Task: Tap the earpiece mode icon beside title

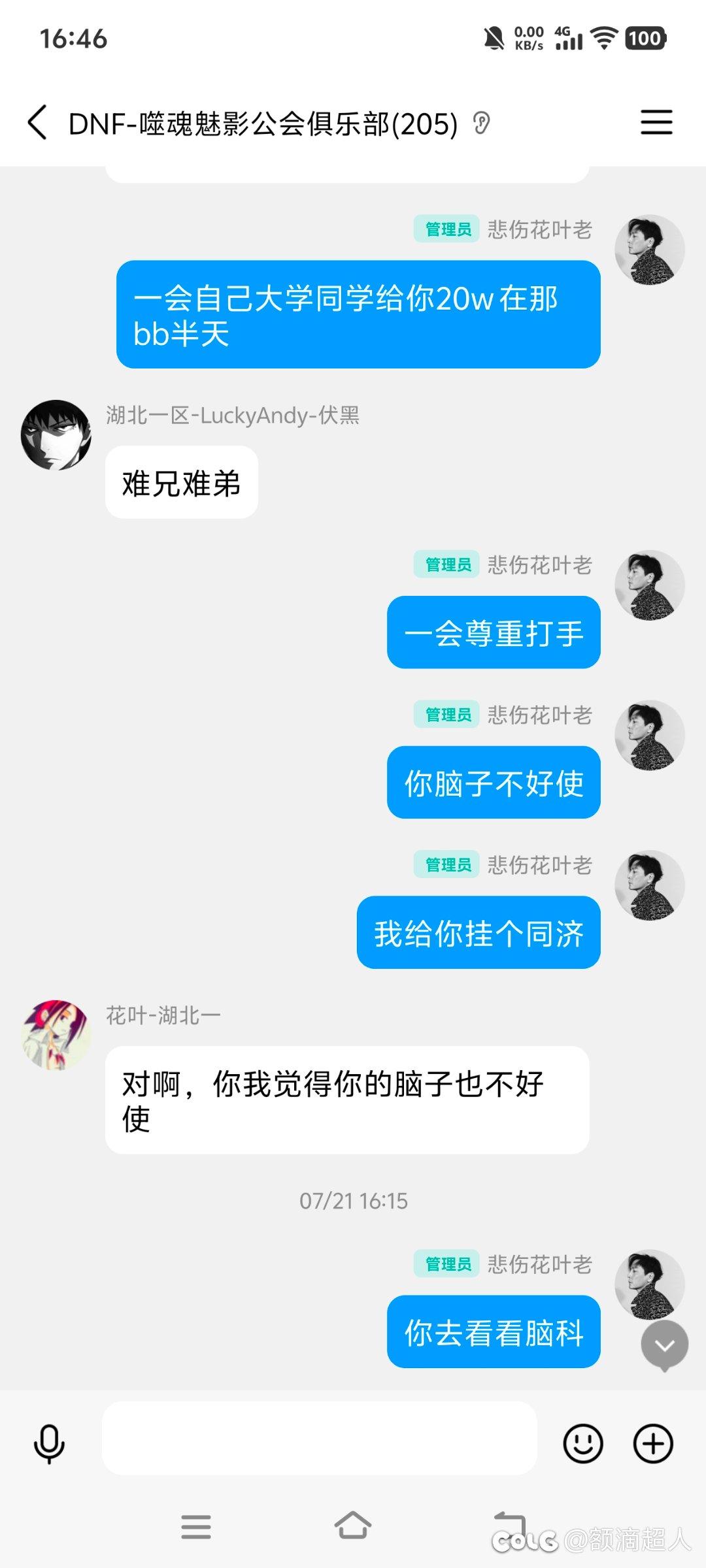Action: pyautogui.click(x=481, y=123)
